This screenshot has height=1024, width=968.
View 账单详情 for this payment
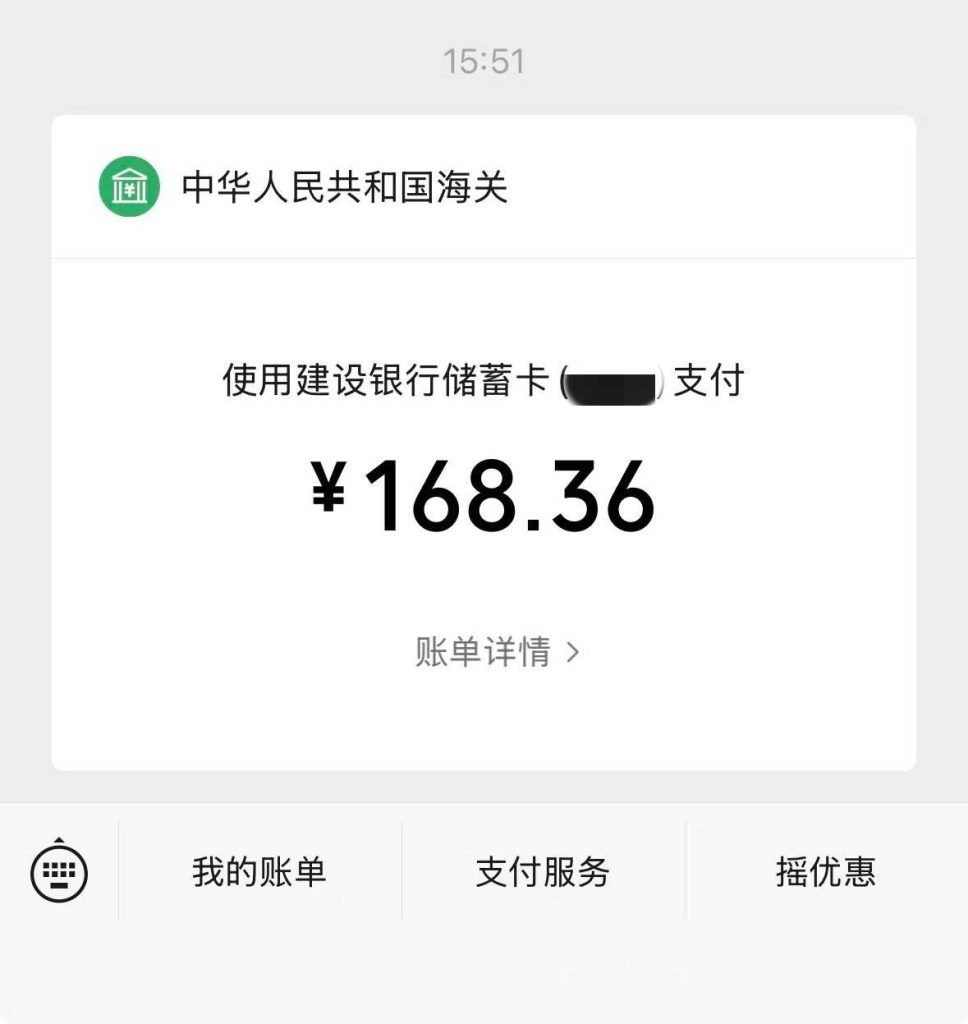click(497, 653)
